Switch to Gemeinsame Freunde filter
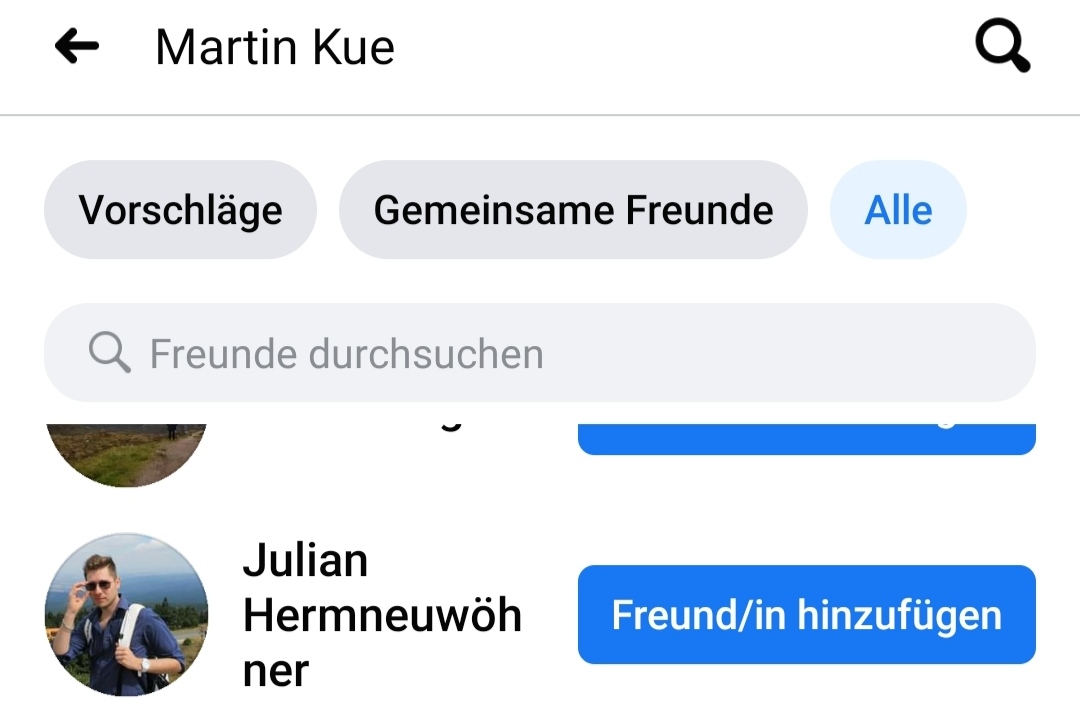 point(573,210)
